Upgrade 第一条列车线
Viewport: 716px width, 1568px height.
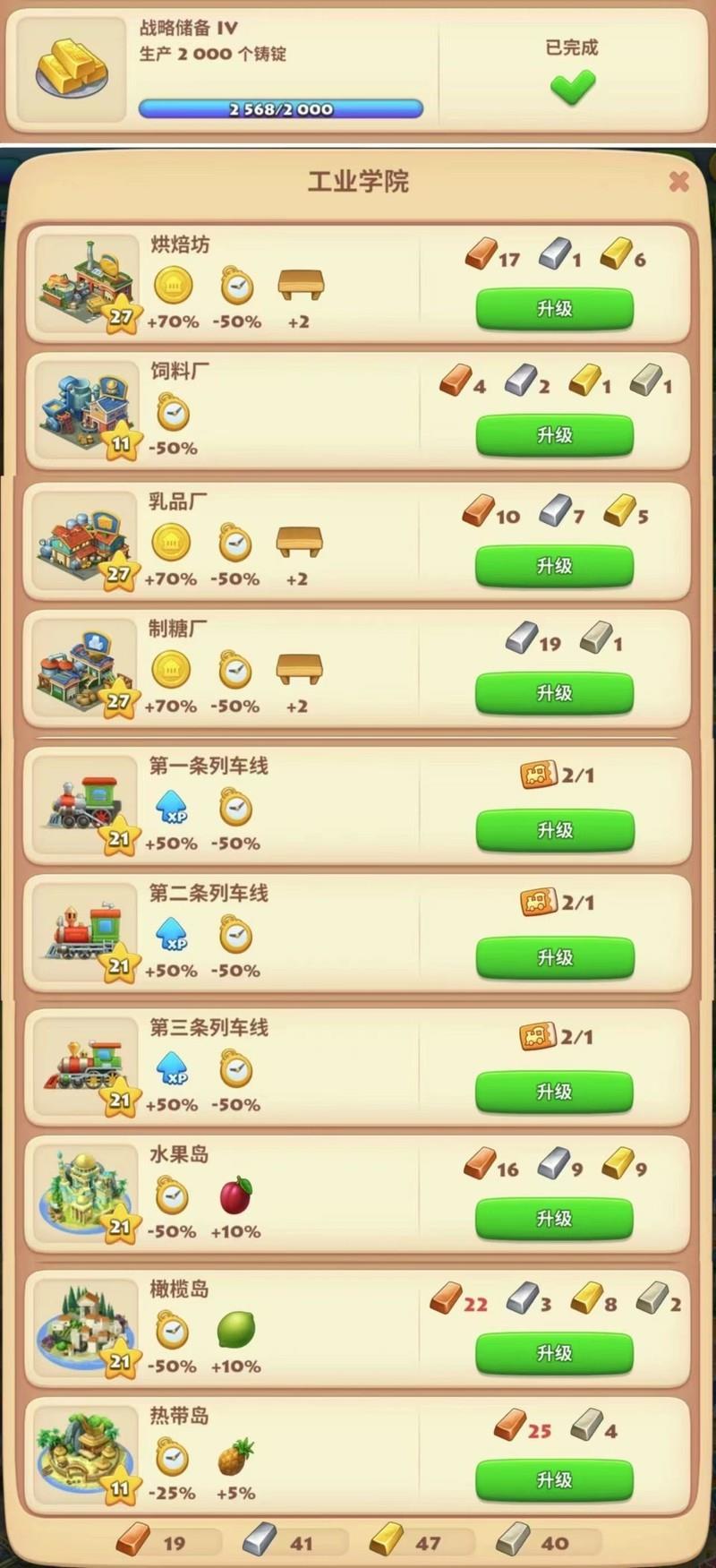pyautogui.click(x=554, y=830)
